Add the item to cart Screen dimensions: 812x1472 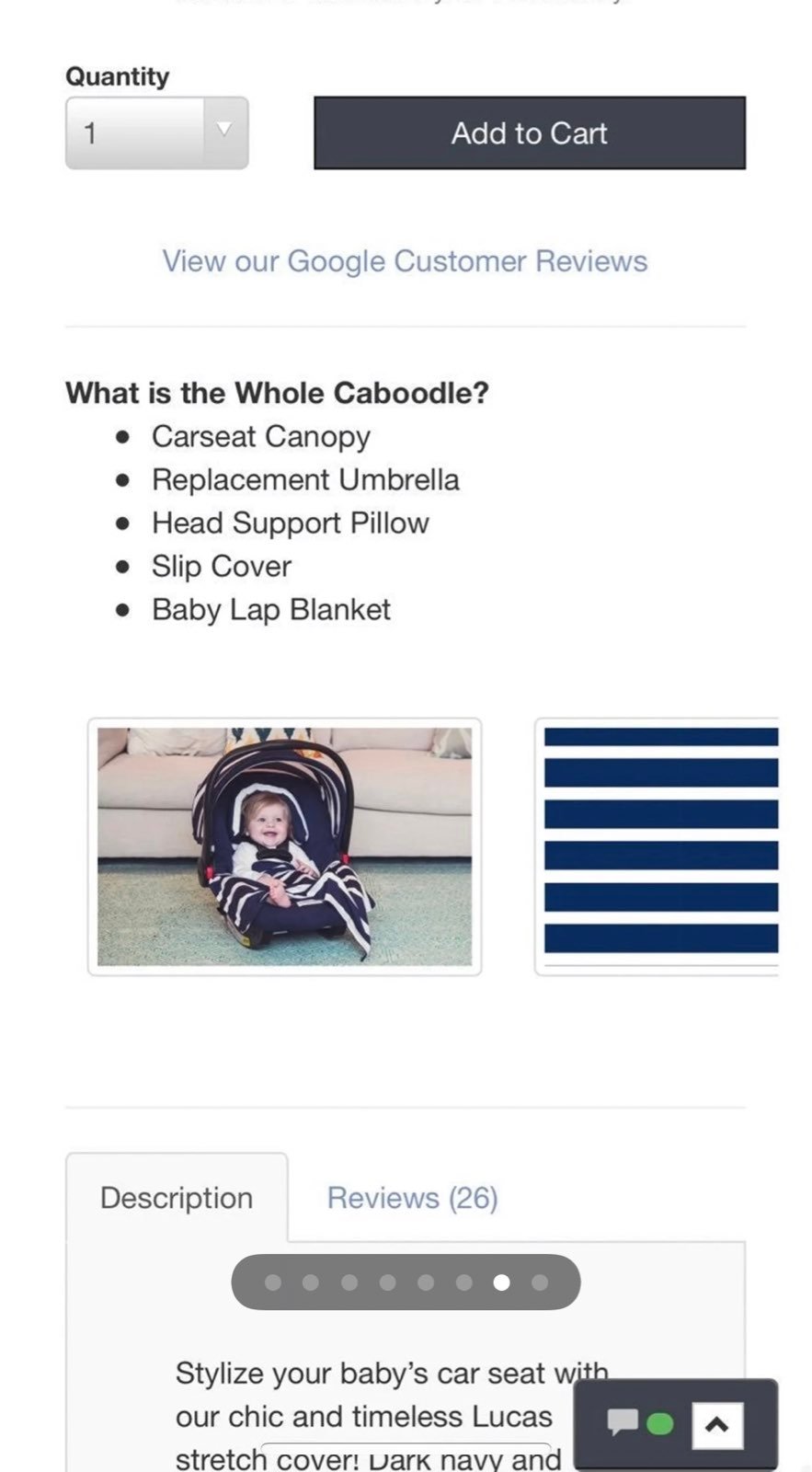[x=530, y=132]
